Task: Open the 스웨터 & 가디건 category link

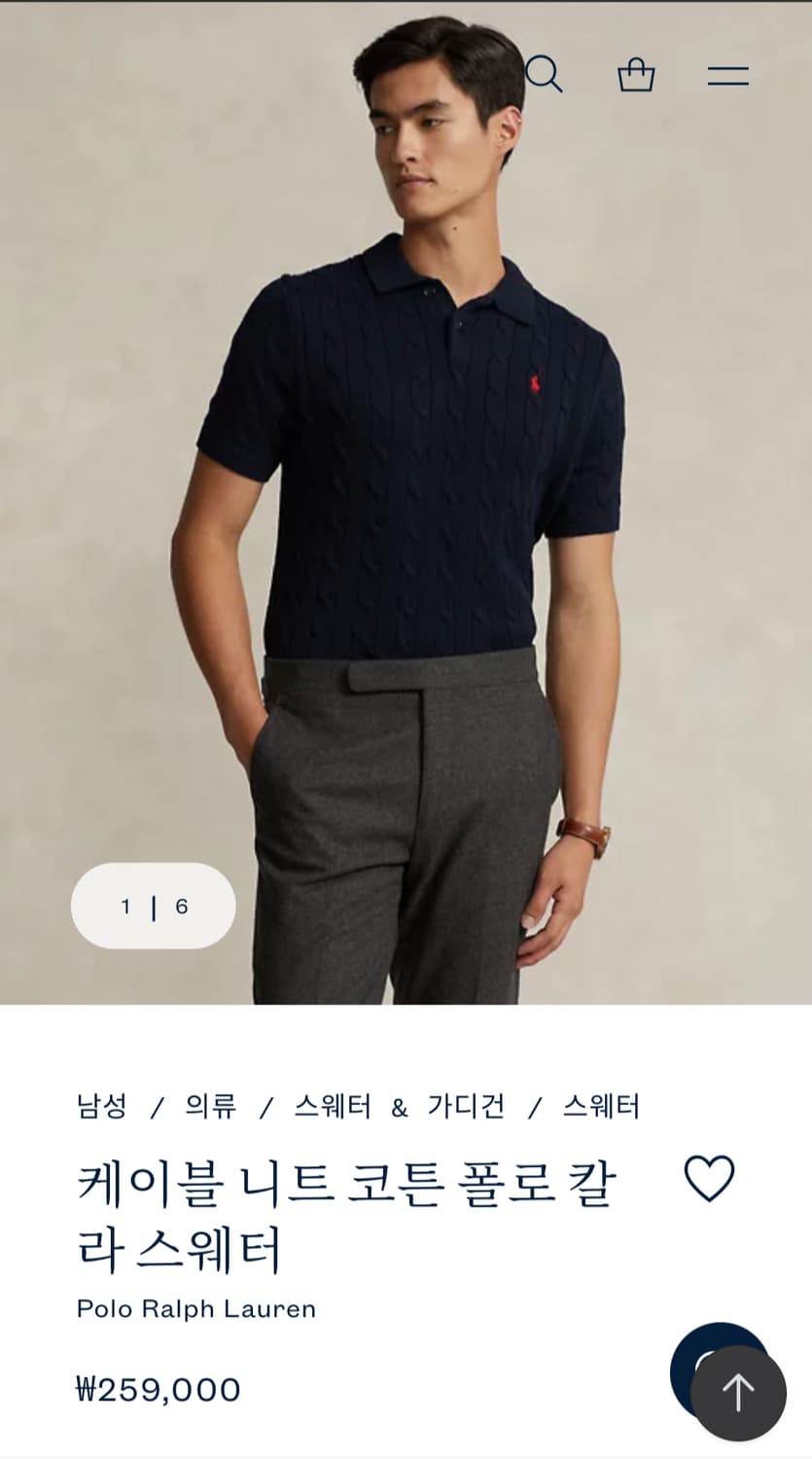Action: click(x=399, y=1106)
